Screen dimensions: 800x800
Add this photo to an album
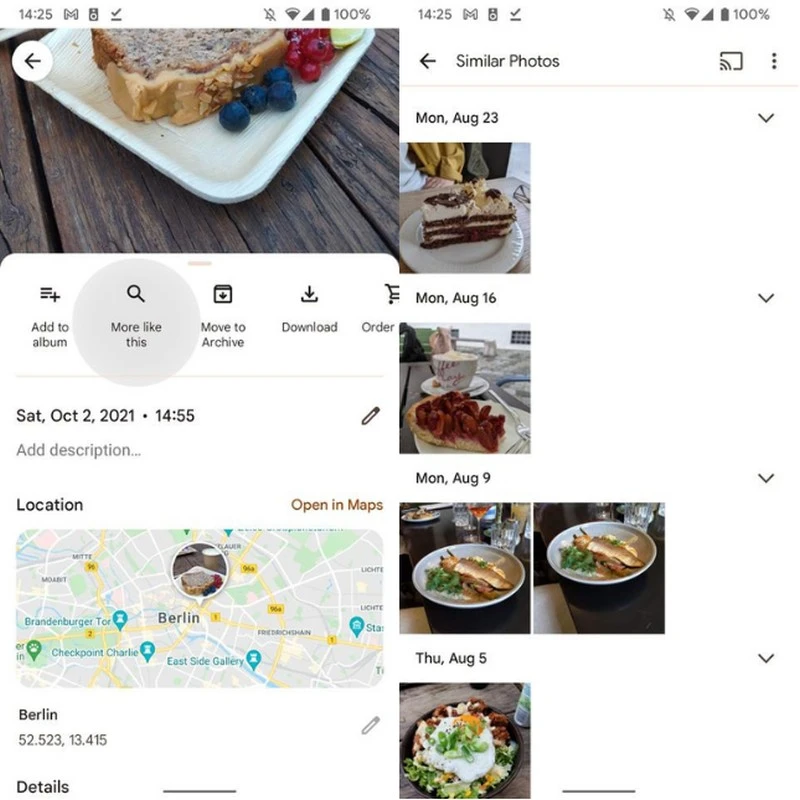pyautogui.click(x=50, y=312)
